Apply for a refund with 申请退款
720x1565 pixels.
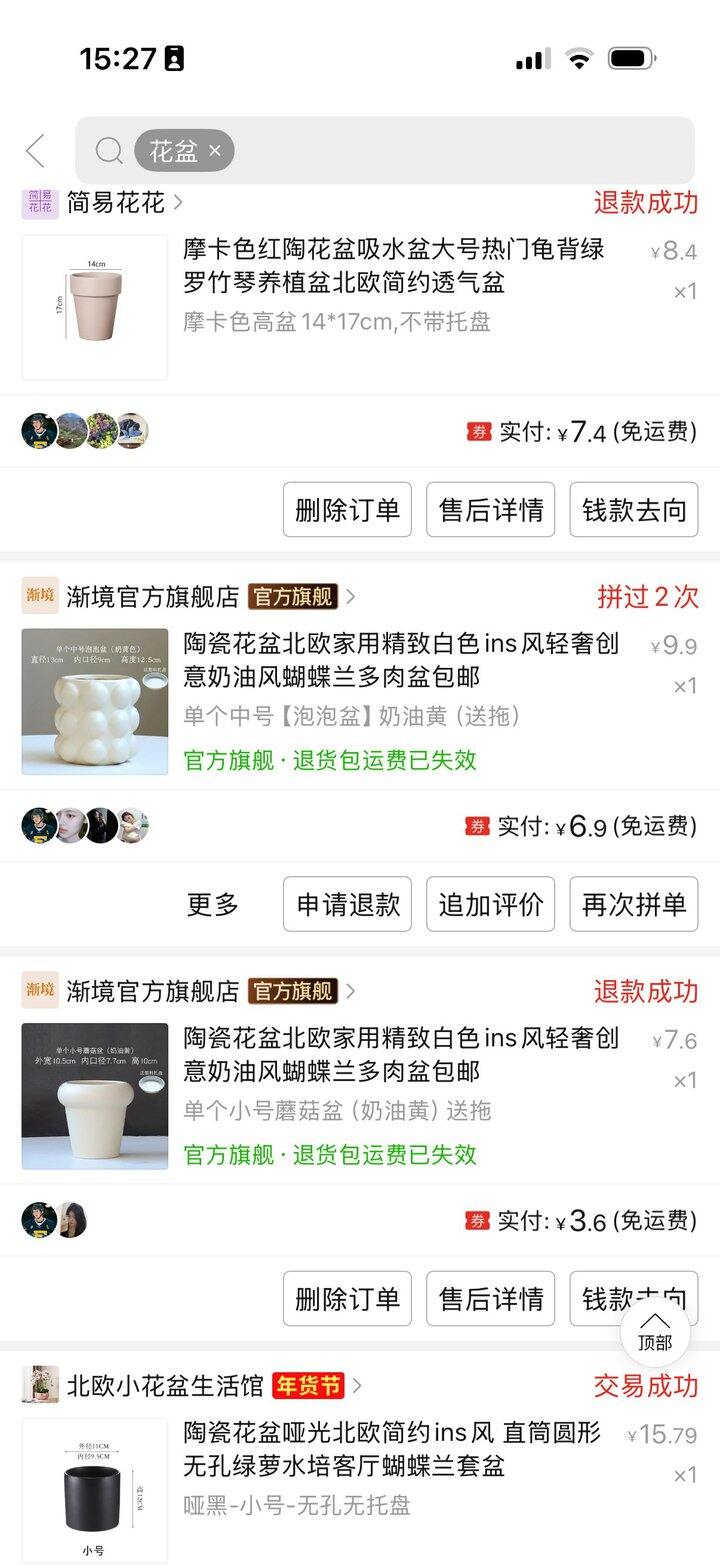tap(347, 905)
